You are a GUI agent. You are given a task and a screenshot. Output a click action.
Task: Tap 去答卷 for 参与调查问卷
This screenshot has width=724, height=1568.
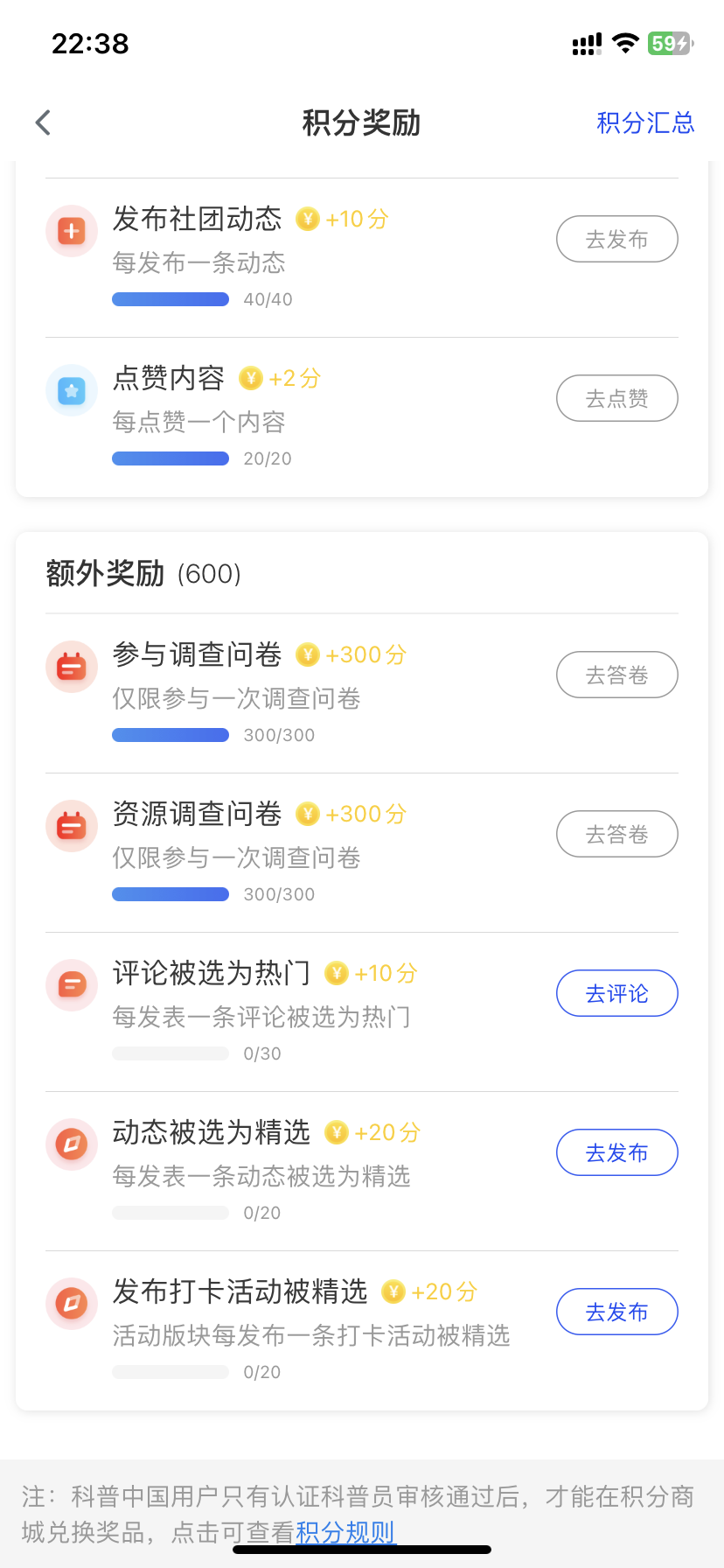click(x=617, y=675)
